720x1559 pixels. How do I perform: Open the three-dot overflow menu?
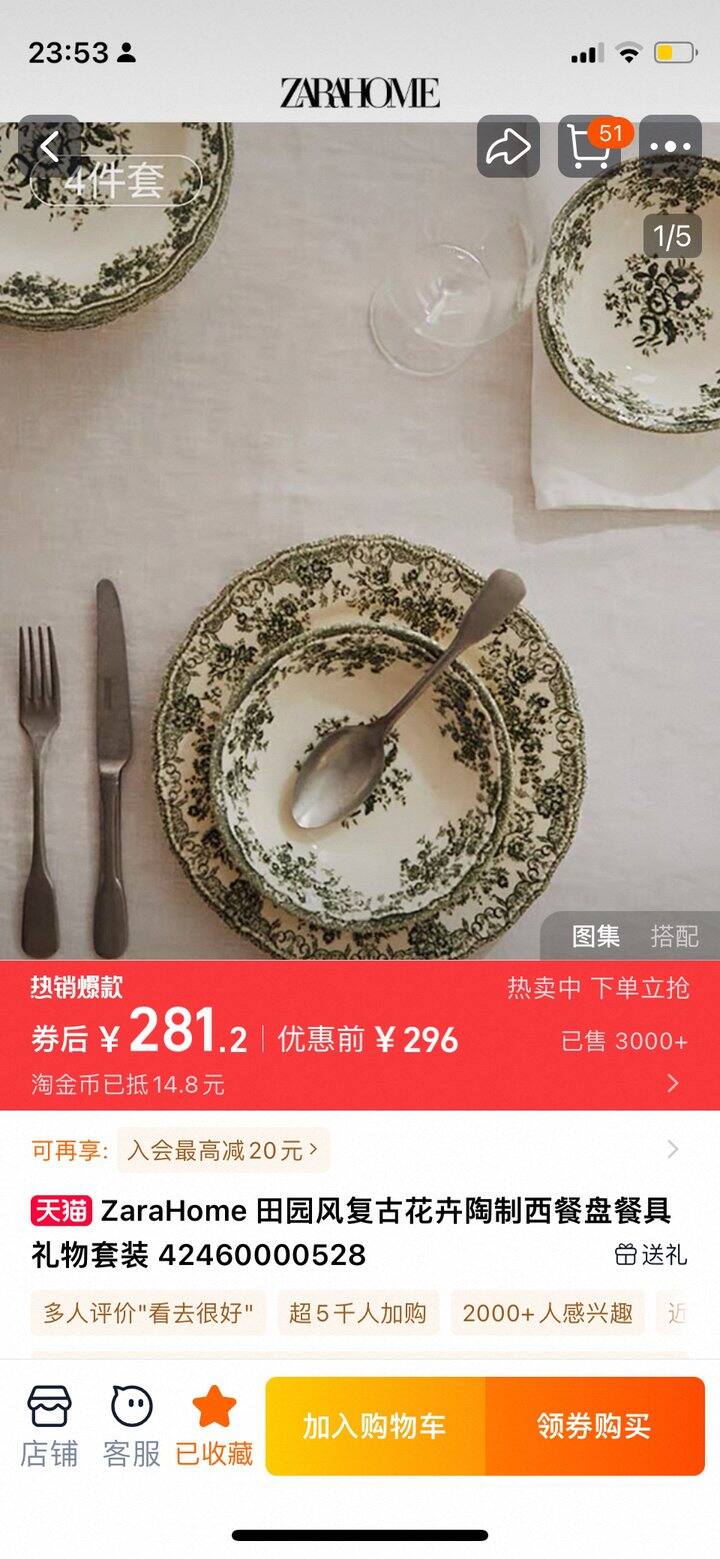pyautogui.click(x=670, y=147)
